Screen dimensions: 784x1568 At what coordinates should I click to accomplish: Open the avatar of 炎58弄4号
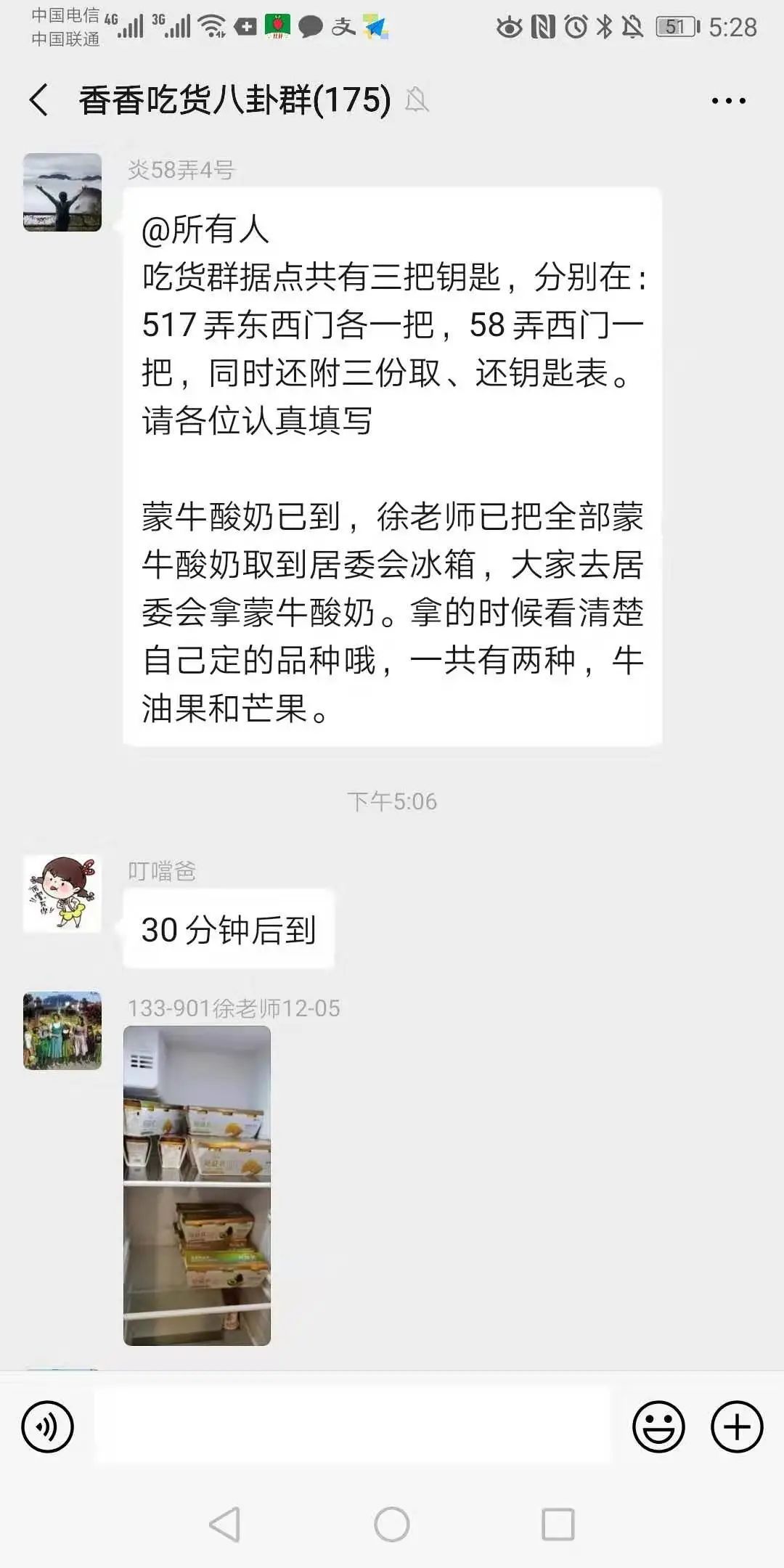pyautogui.click(x=62, y=192)
